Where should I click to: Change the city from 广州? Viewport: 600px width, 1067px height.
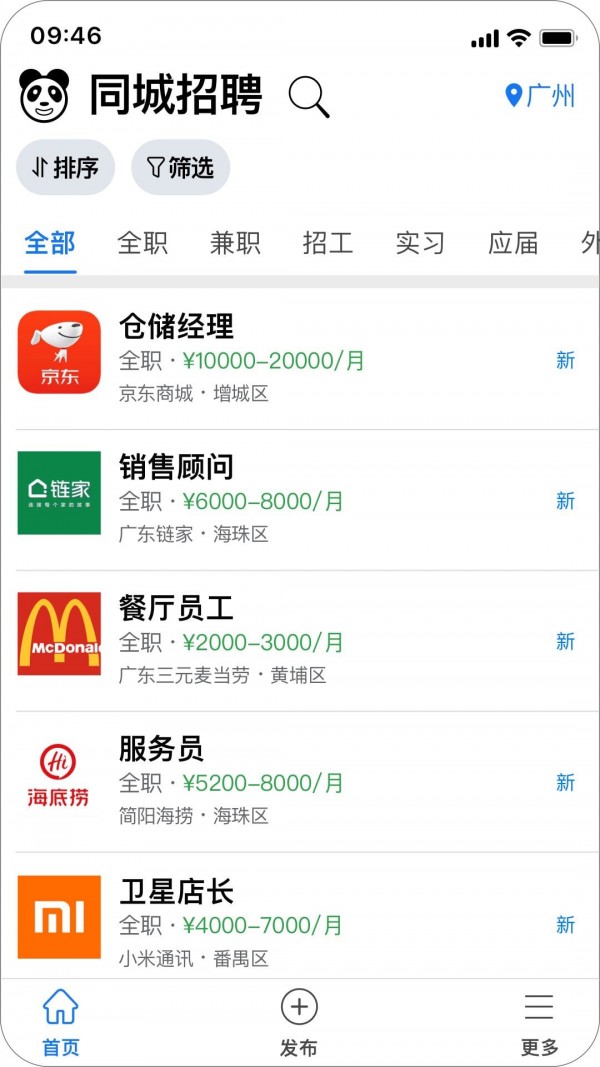tap(540, 96)
